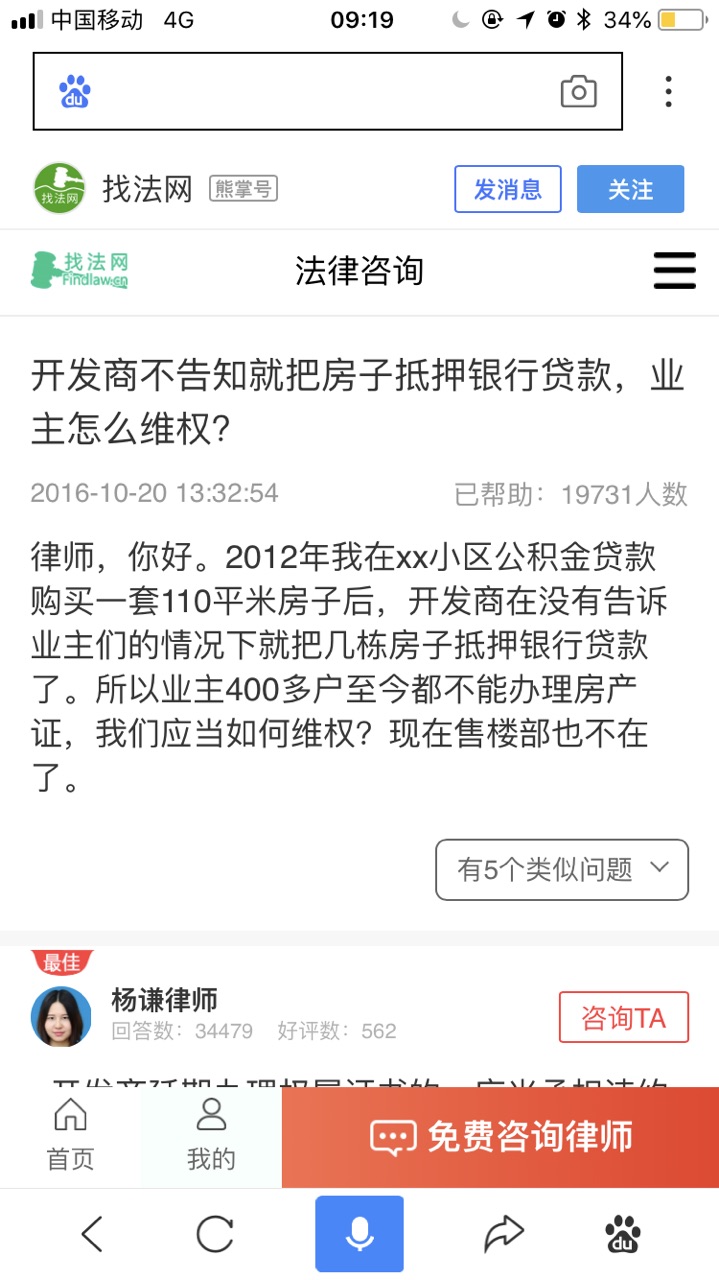Tap the 发消息 button

tap(507, 189)
